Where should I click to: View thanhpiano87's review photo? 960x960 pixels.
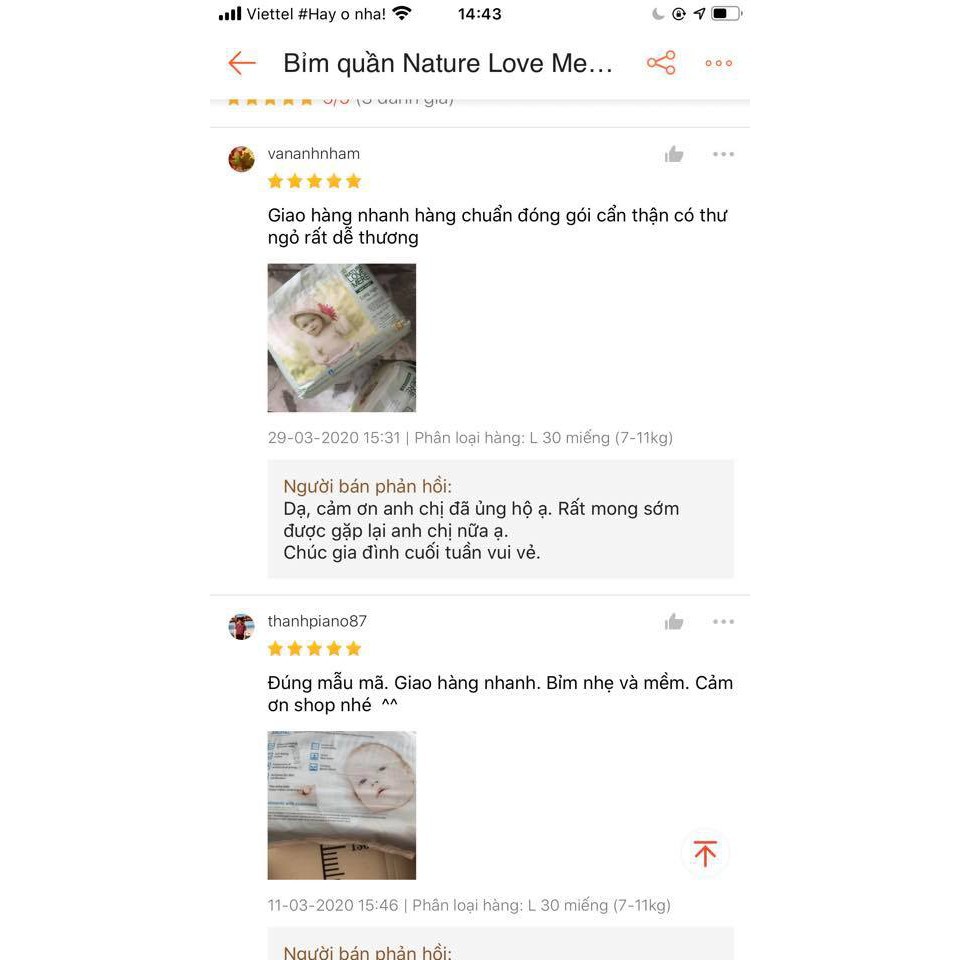(x=341, y=805)
